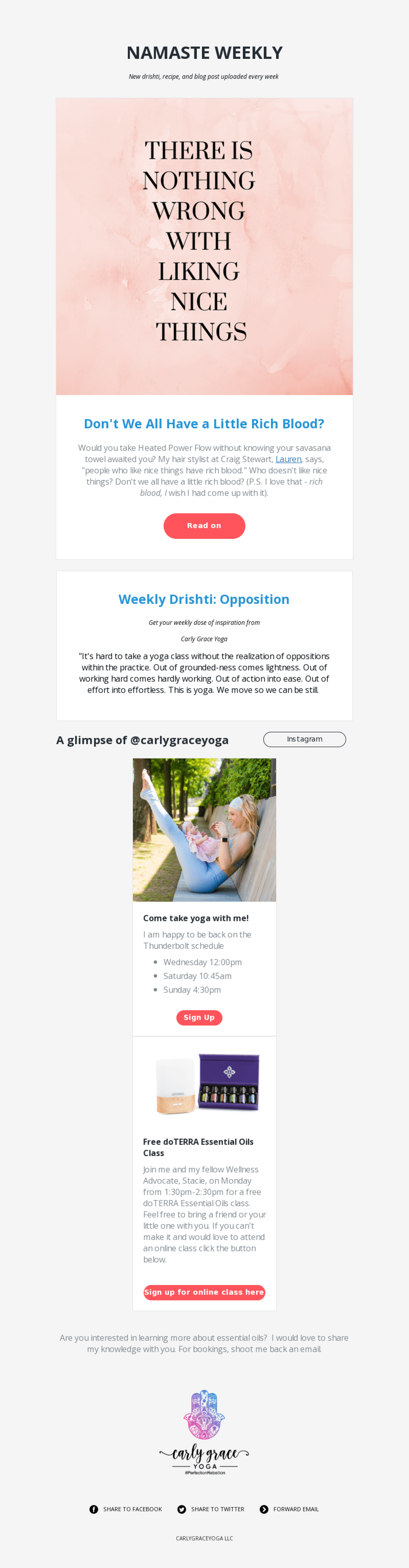The image size is (409, 1568).
Task: Open the Lauren link in the article
Action: (x=288, y=460)
